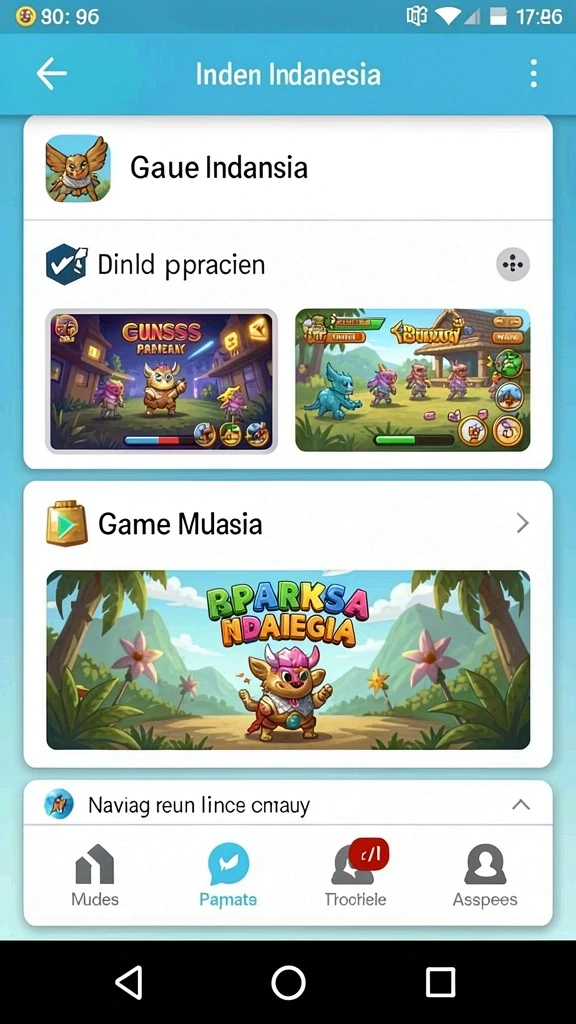The image size is (576, 1024).
Task: Open the Game Mulasia chevron
Action: pyautogui.click(x=522, y=523)
